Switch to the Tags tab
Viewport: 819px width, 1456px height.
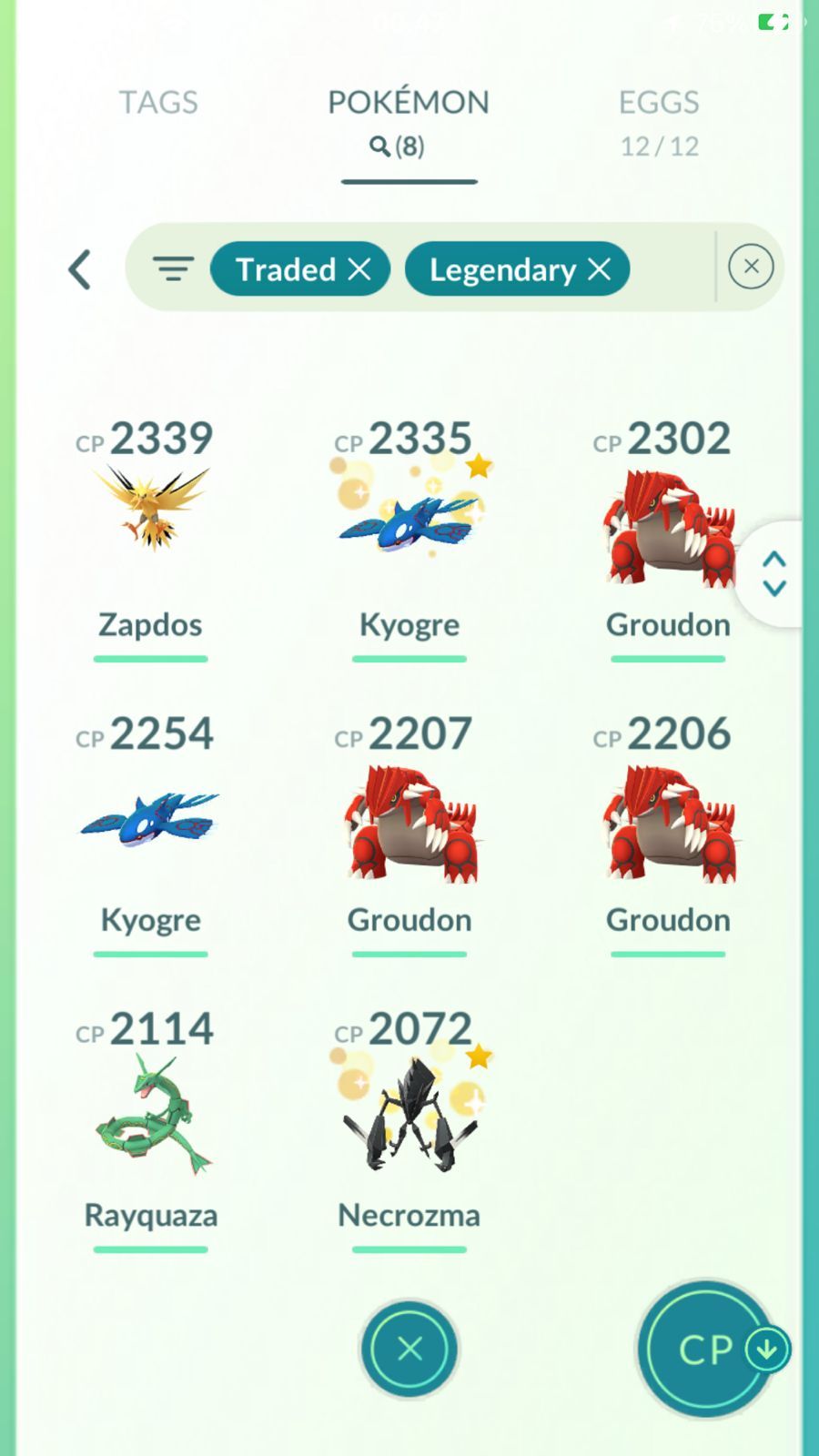click(x=158, y=103)
